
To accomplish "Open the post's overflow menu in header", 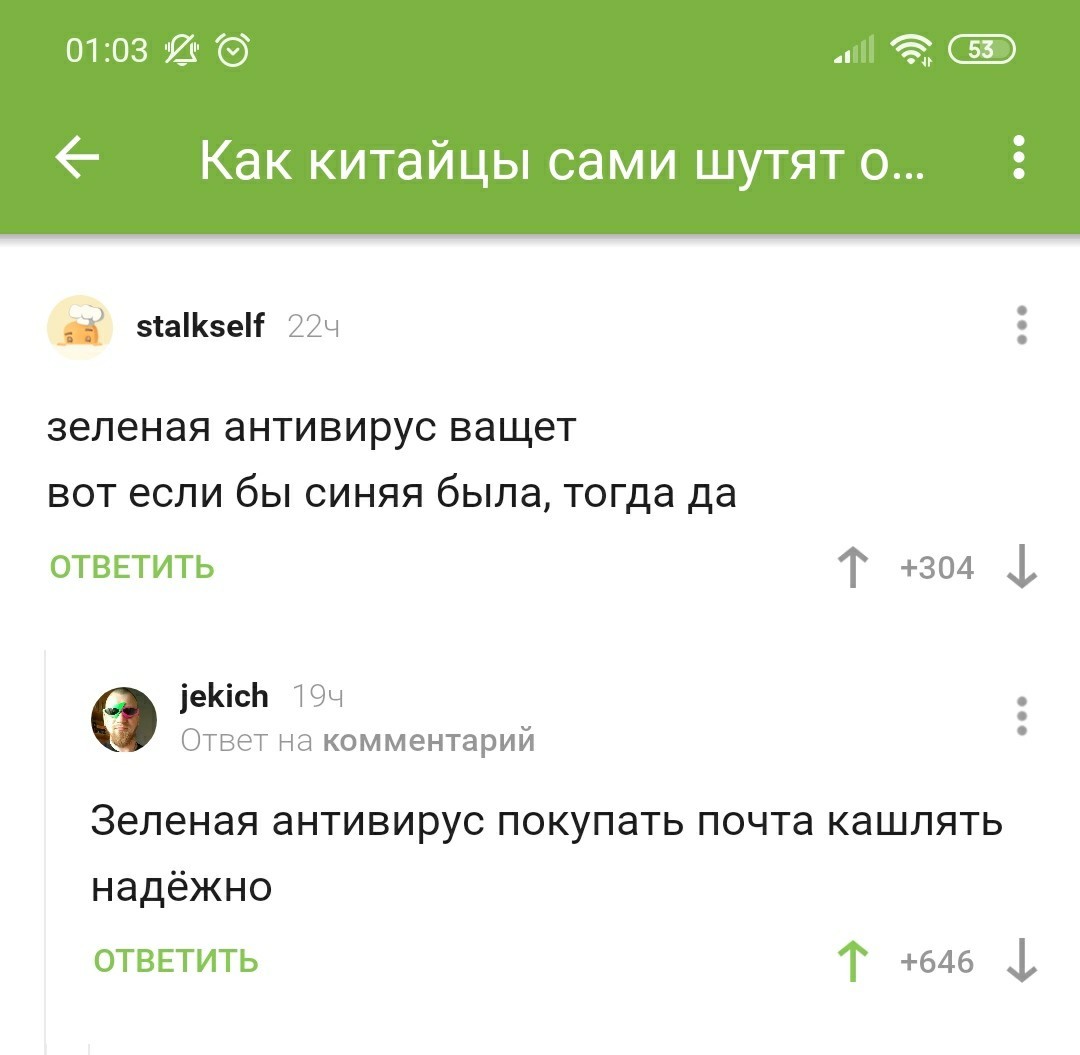I will click(1018, 158).
